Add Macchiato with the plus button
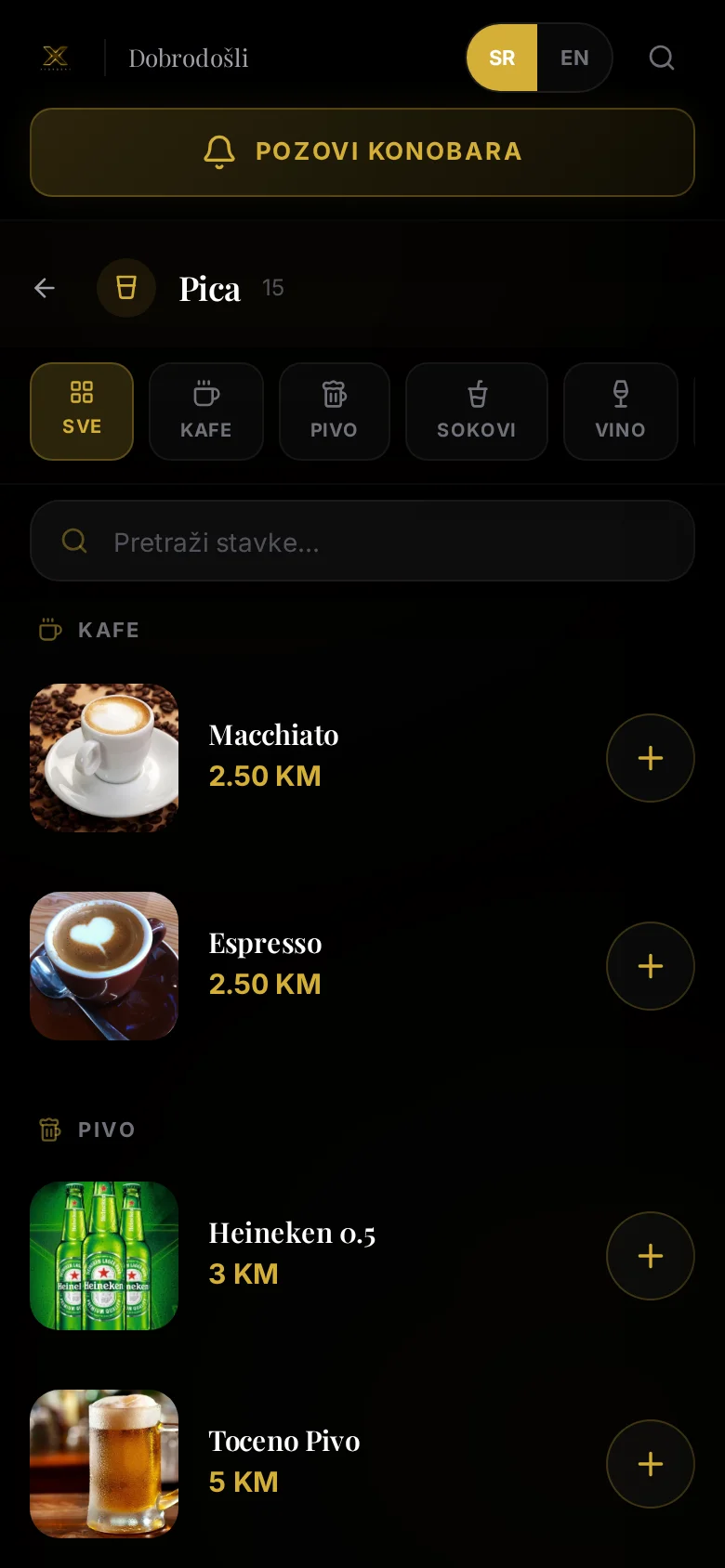 [x=650, y=758]
